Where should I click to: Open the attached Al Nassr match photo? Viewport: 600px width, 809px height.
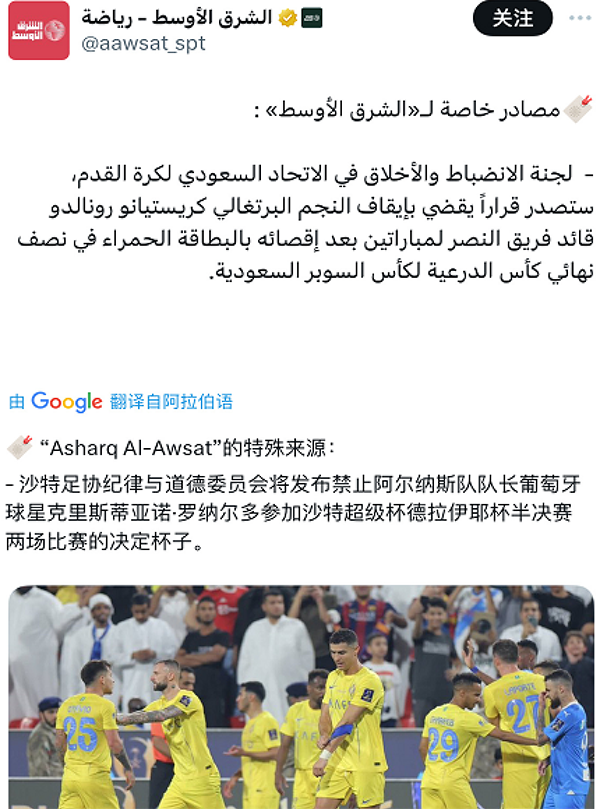(301, 698)
